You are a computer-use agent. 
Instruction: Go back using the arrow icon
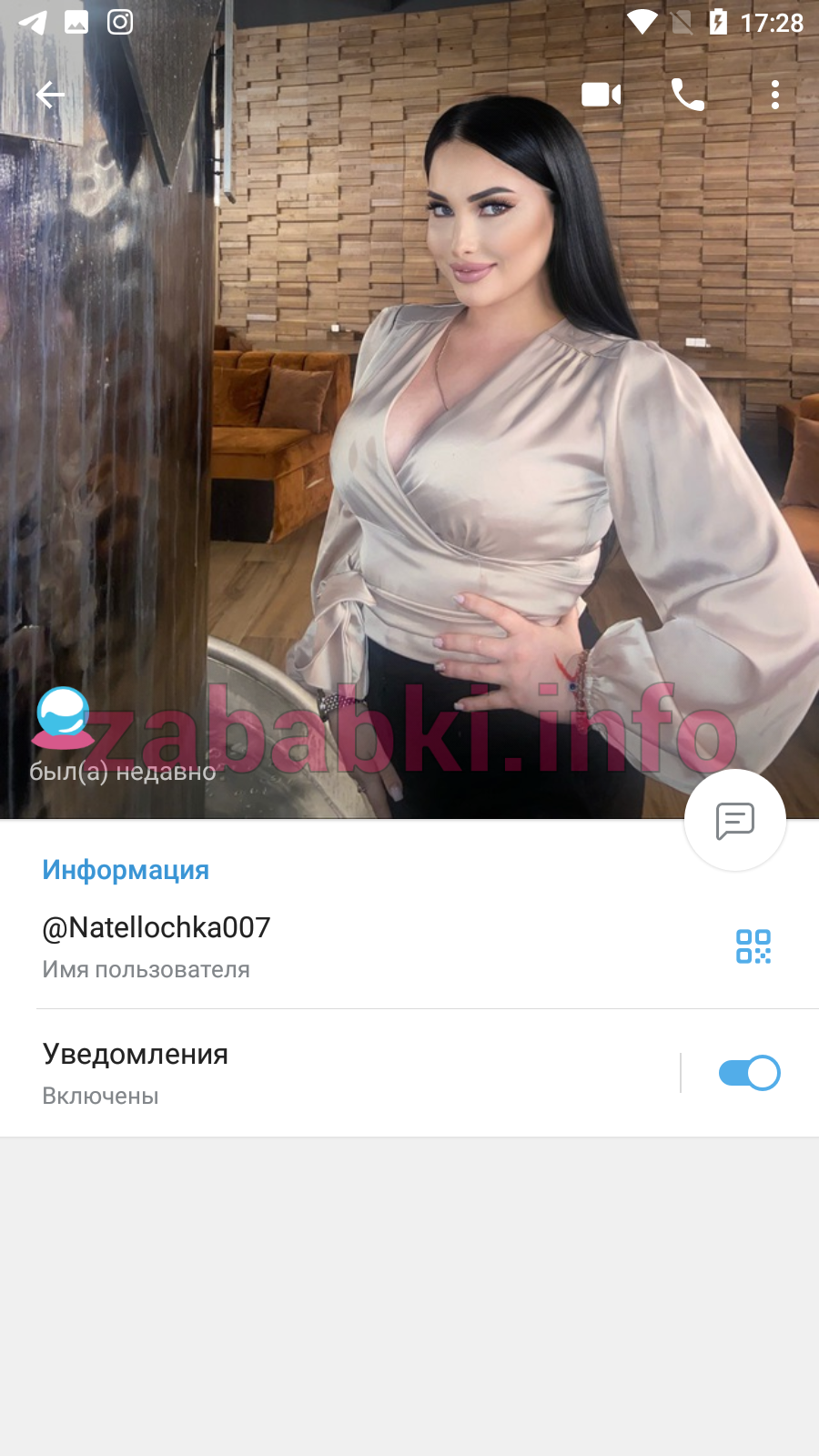click(x=50, y=95)
